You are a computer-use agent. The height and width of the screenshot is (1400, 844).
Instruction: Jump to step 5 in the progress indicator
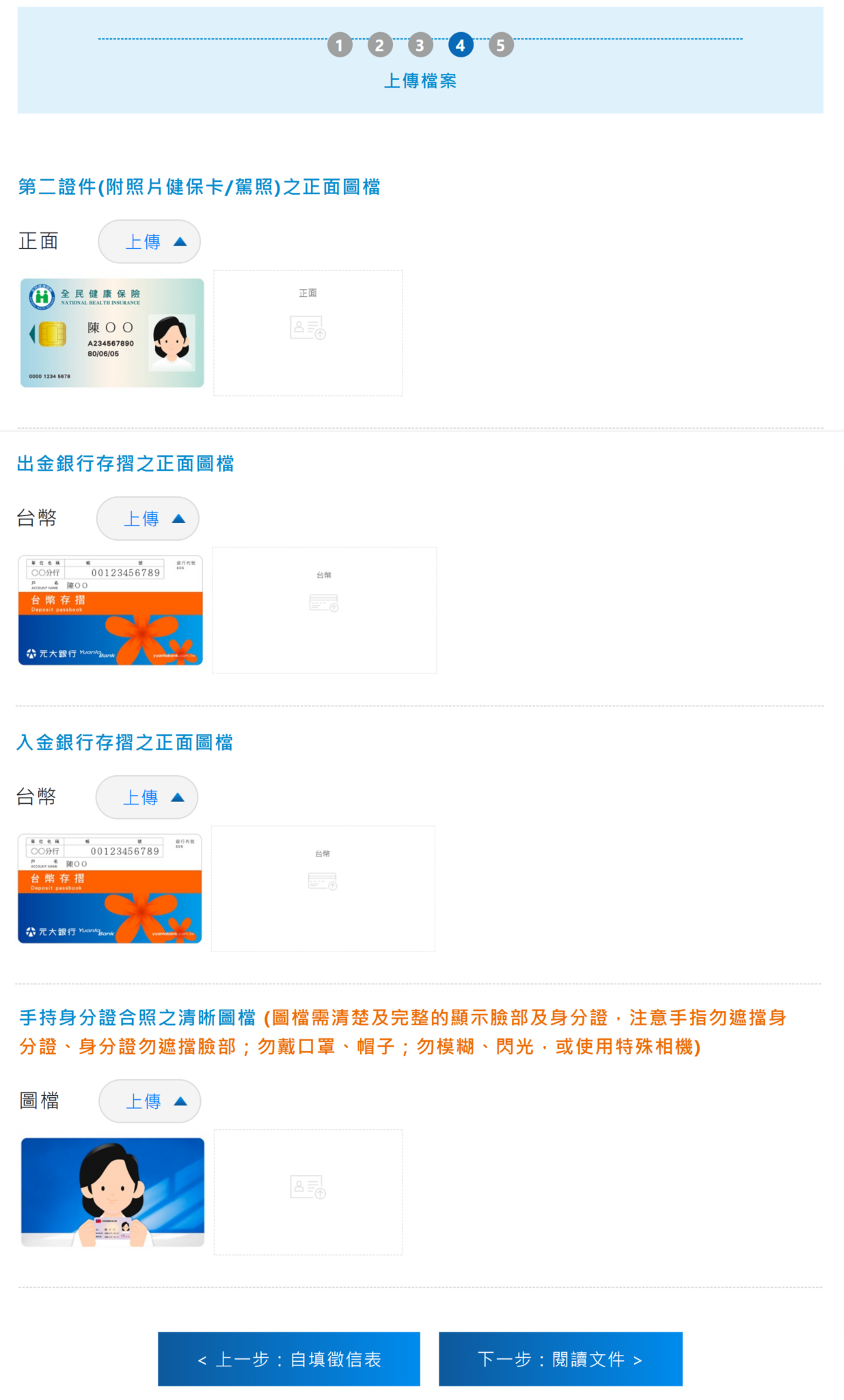501,46
